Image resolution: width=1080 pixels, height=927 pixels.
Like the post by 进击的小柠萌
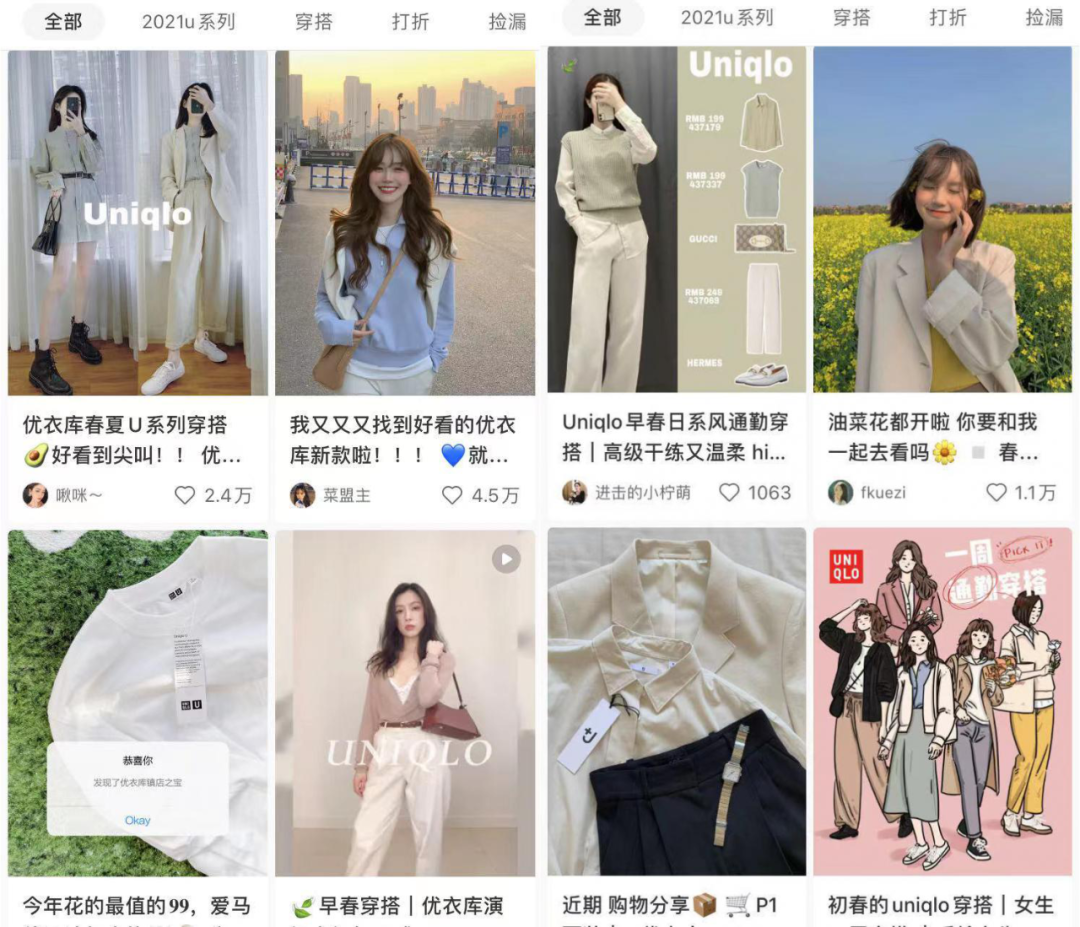729,492
